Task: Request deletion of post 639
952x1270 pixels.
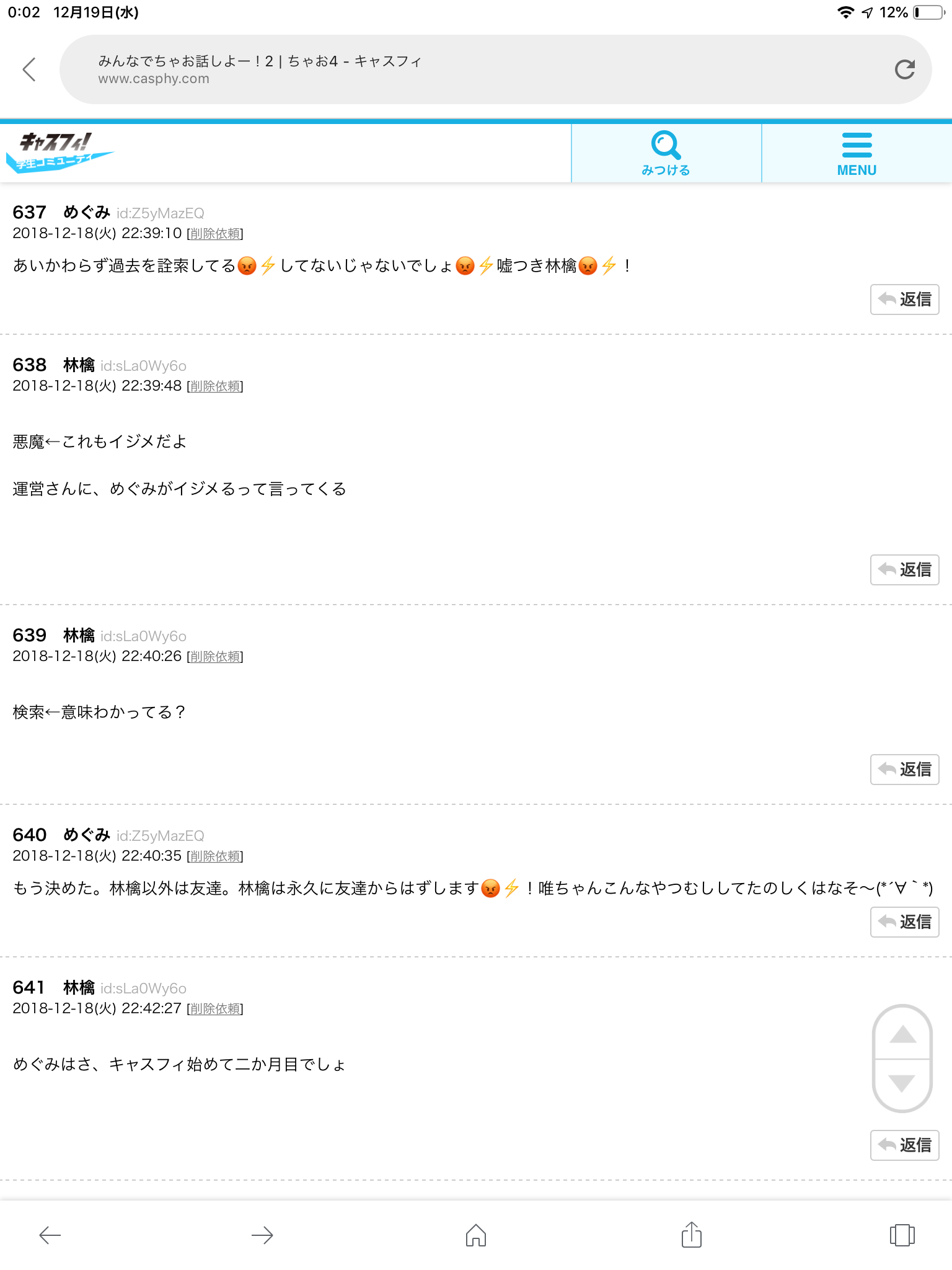Action: click(x=215, y=657)
